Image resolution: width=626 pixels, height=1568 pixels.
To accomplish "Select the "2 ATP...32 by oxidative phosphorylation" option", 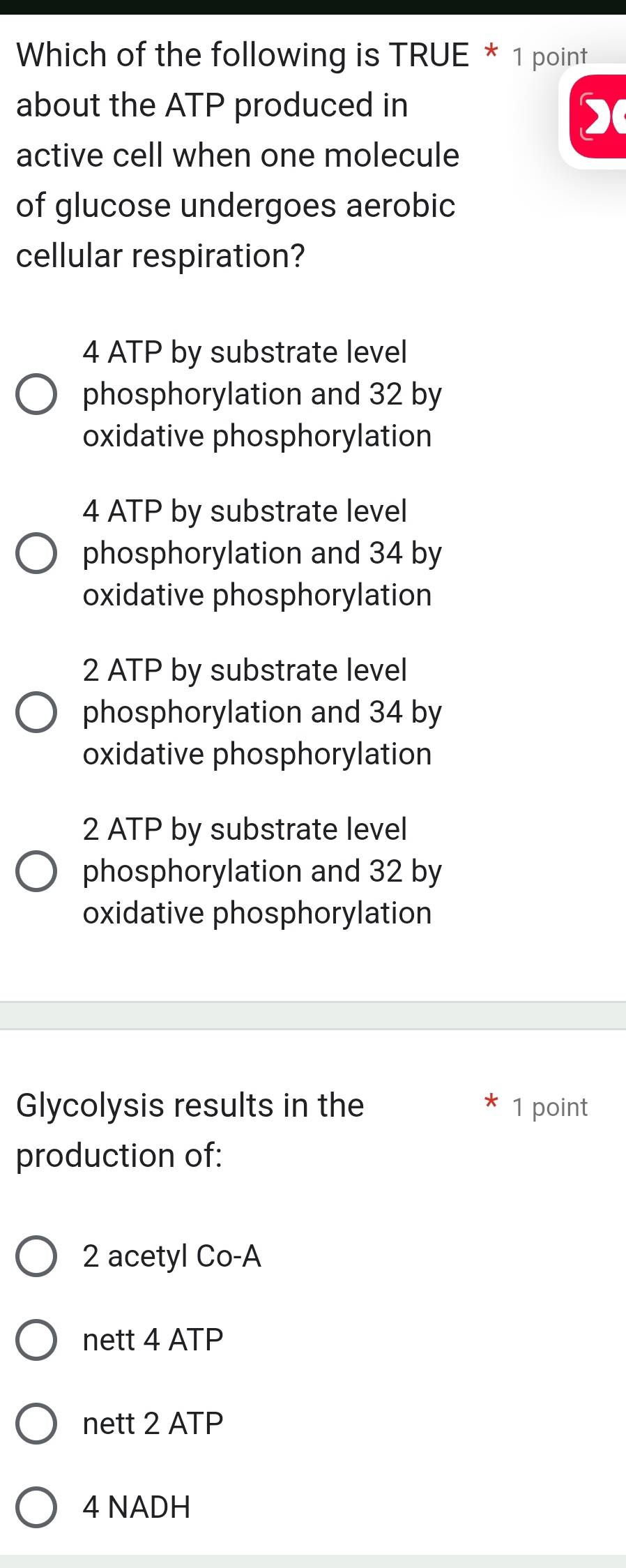I will pos(38,871).
